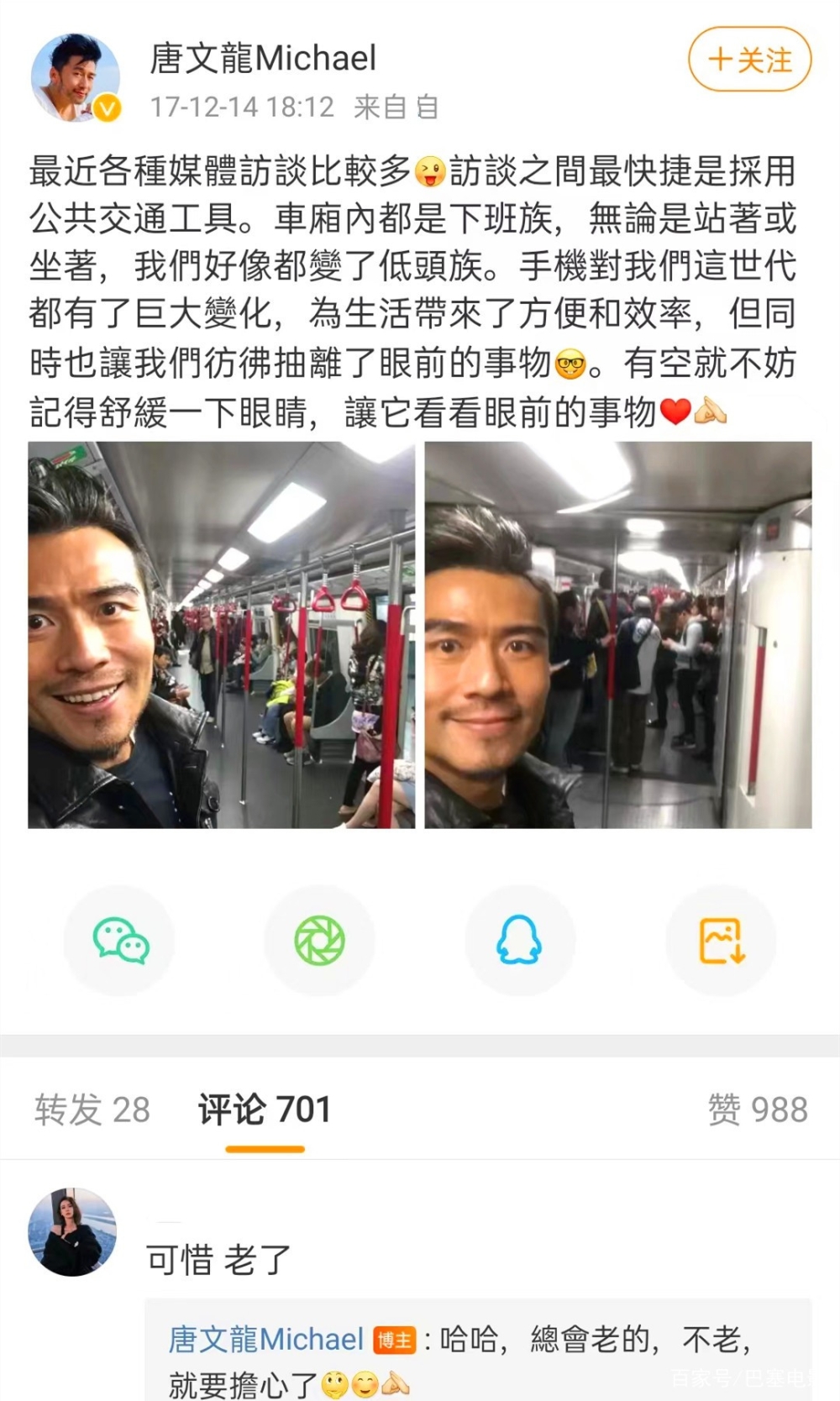Switch to the 转发 28 tab
Image resolution: width=840 pixels, height=1401 pixels.
click(x=92, y=1110)
